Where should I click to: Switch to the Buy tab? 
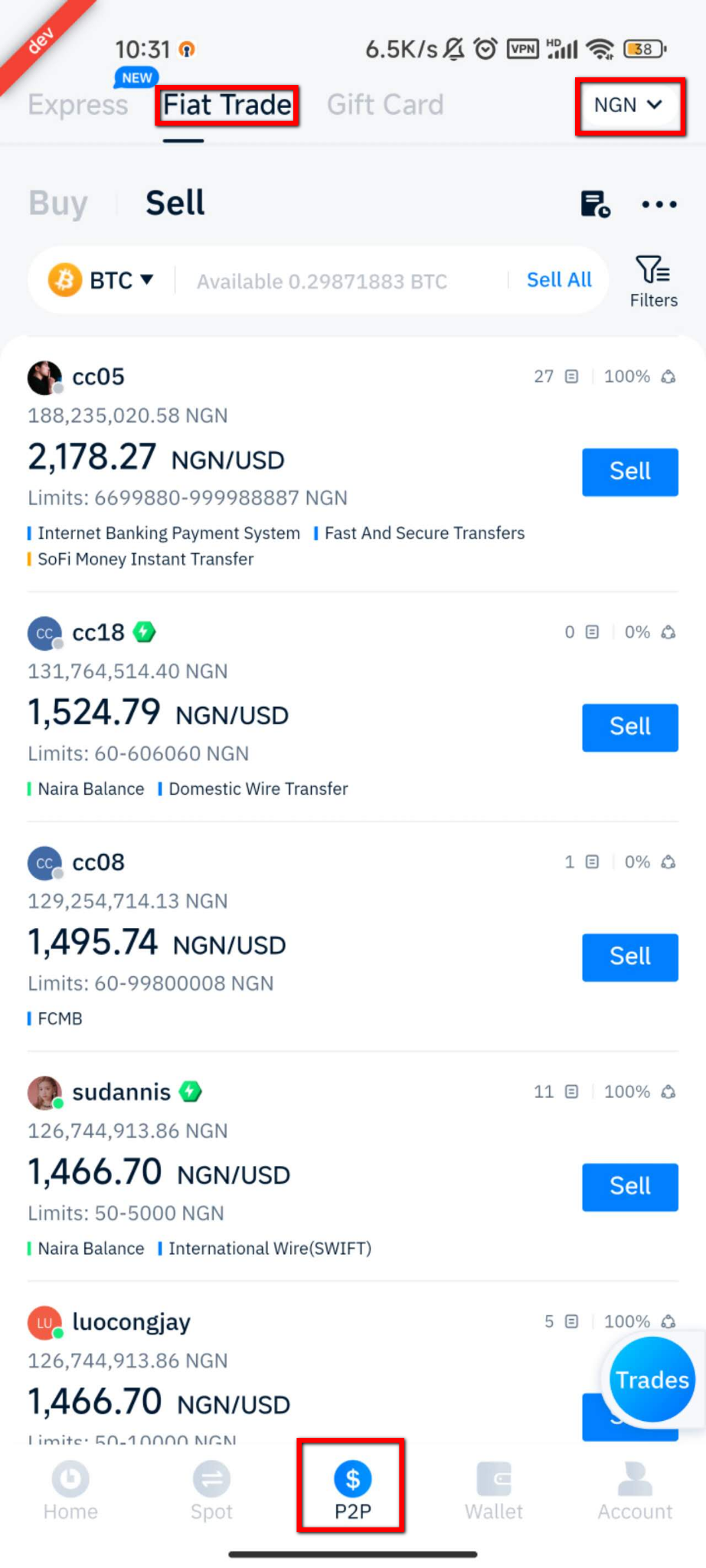pos(57,202)
